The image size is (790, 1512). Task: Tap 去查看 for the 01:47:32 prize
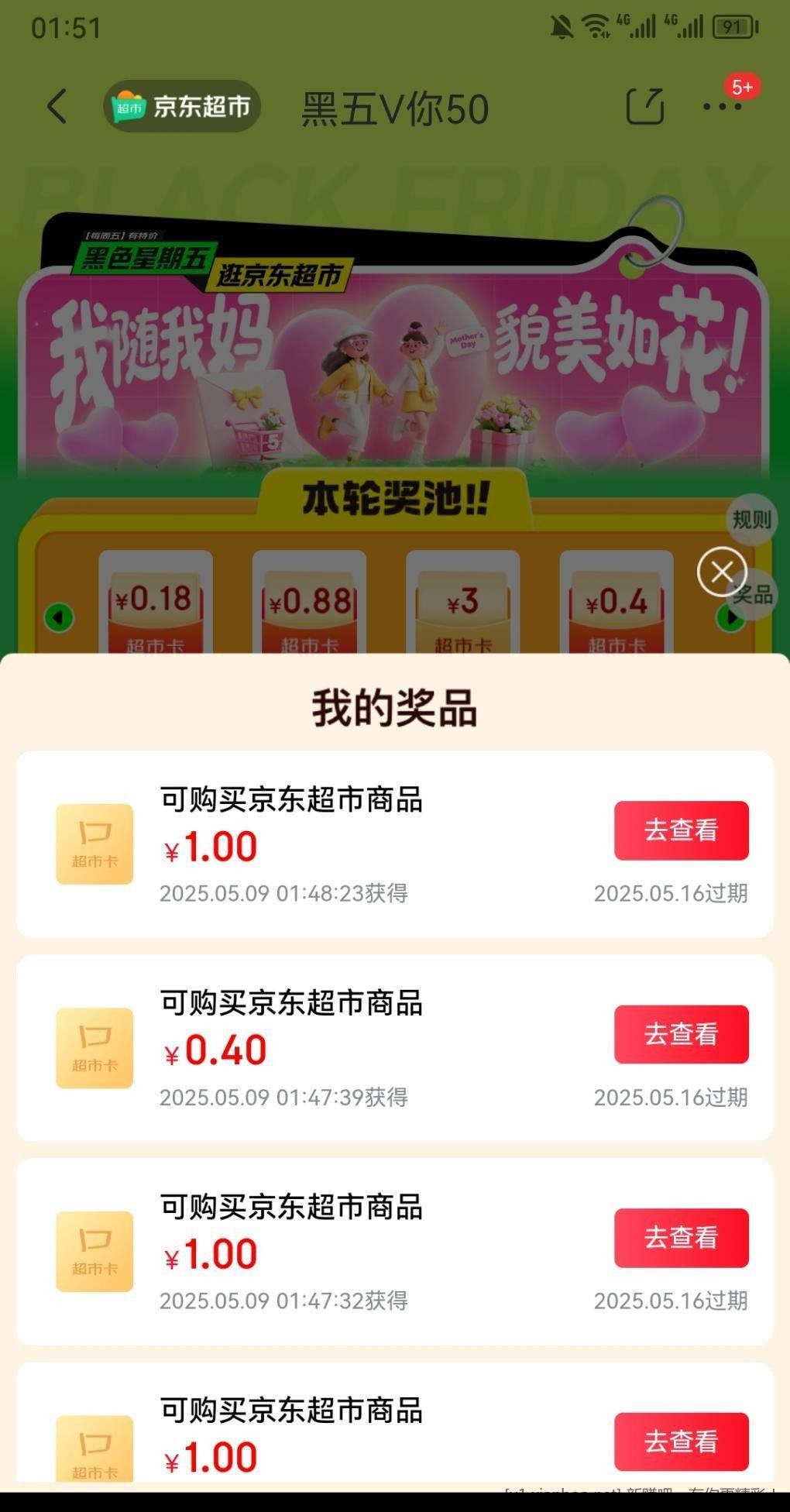(681, 1238)
